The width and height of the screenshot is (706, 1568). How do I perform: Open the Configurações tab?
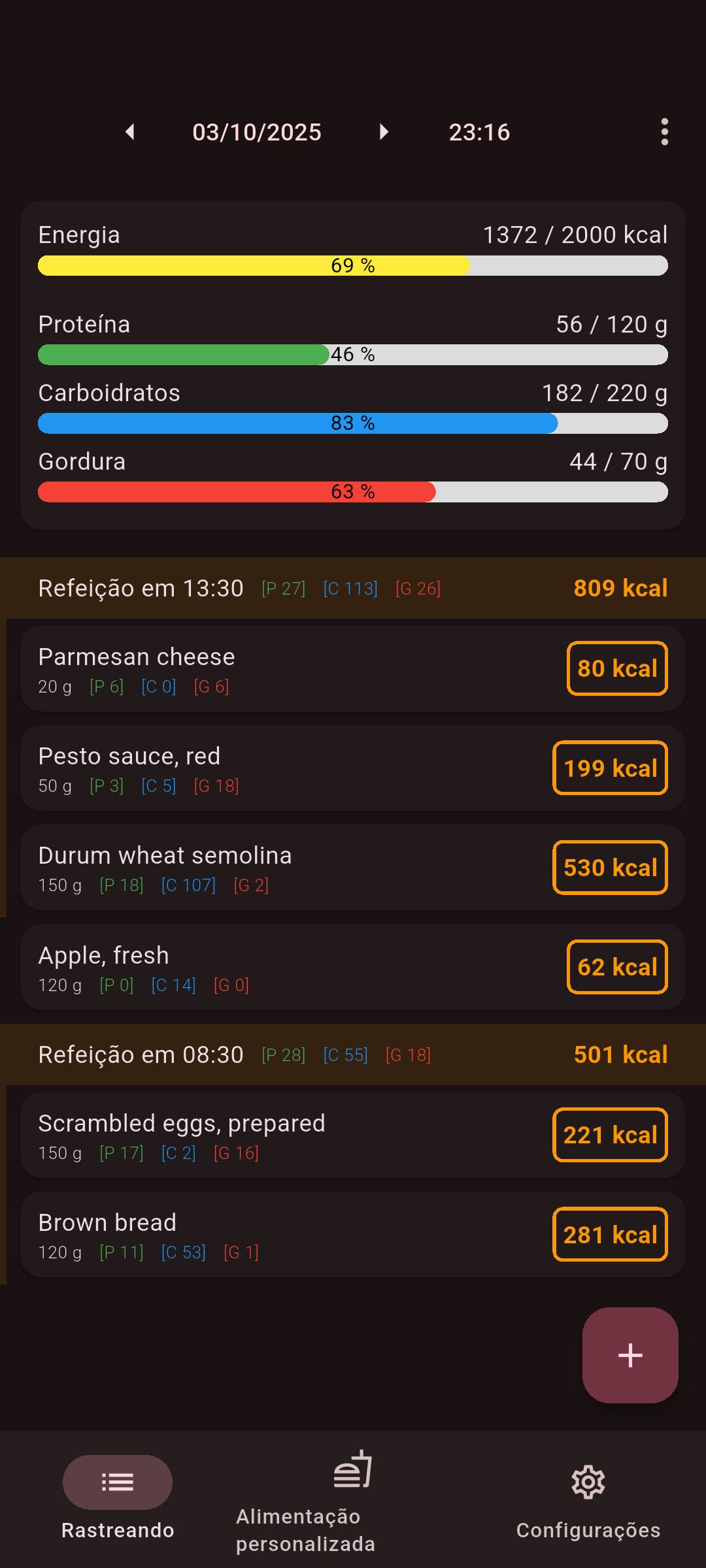588,1497
